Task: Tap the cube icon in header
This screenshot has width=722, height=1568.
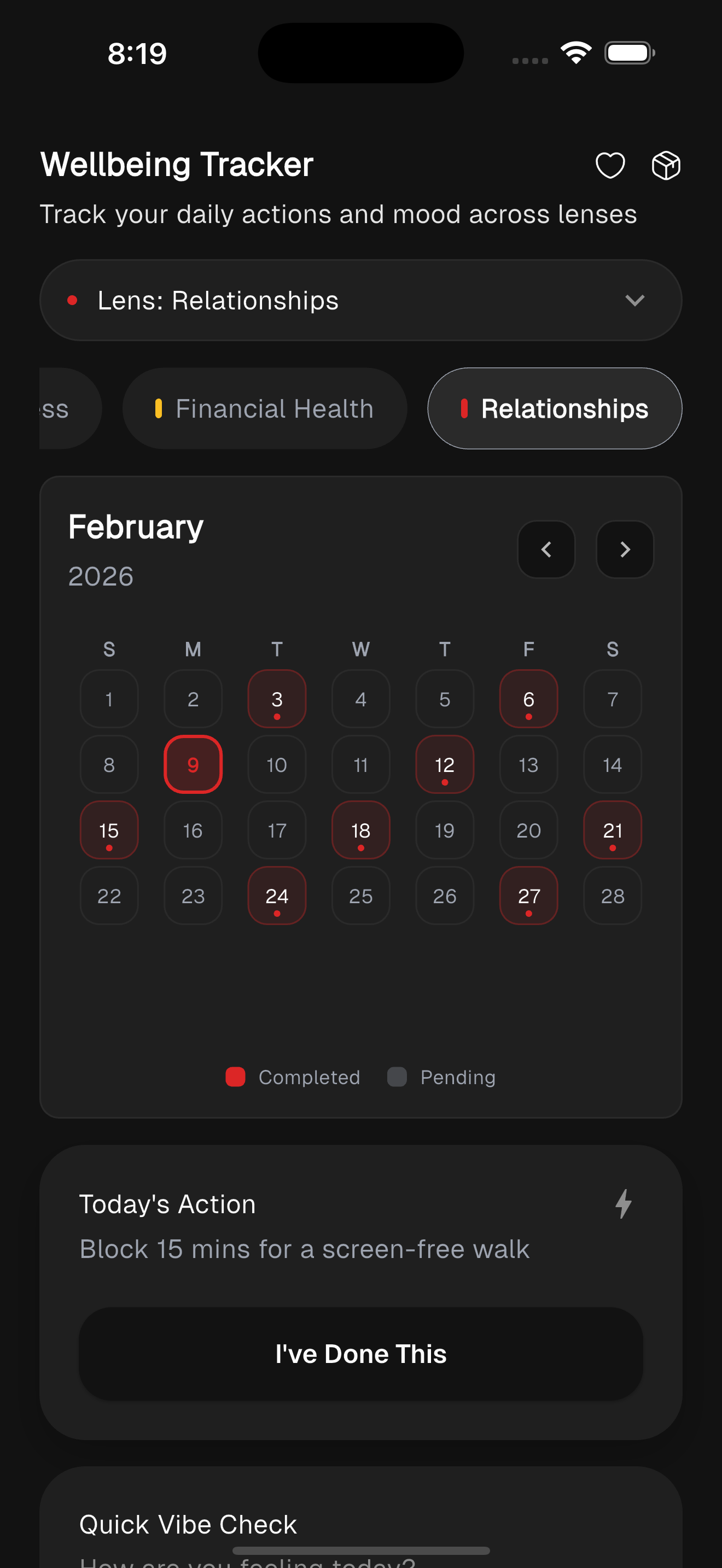Action: (x=665, y=165)
